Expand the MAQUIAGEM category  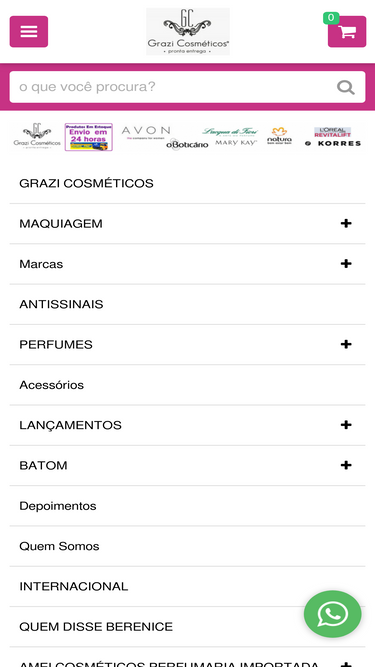click(x=346, y=224)
